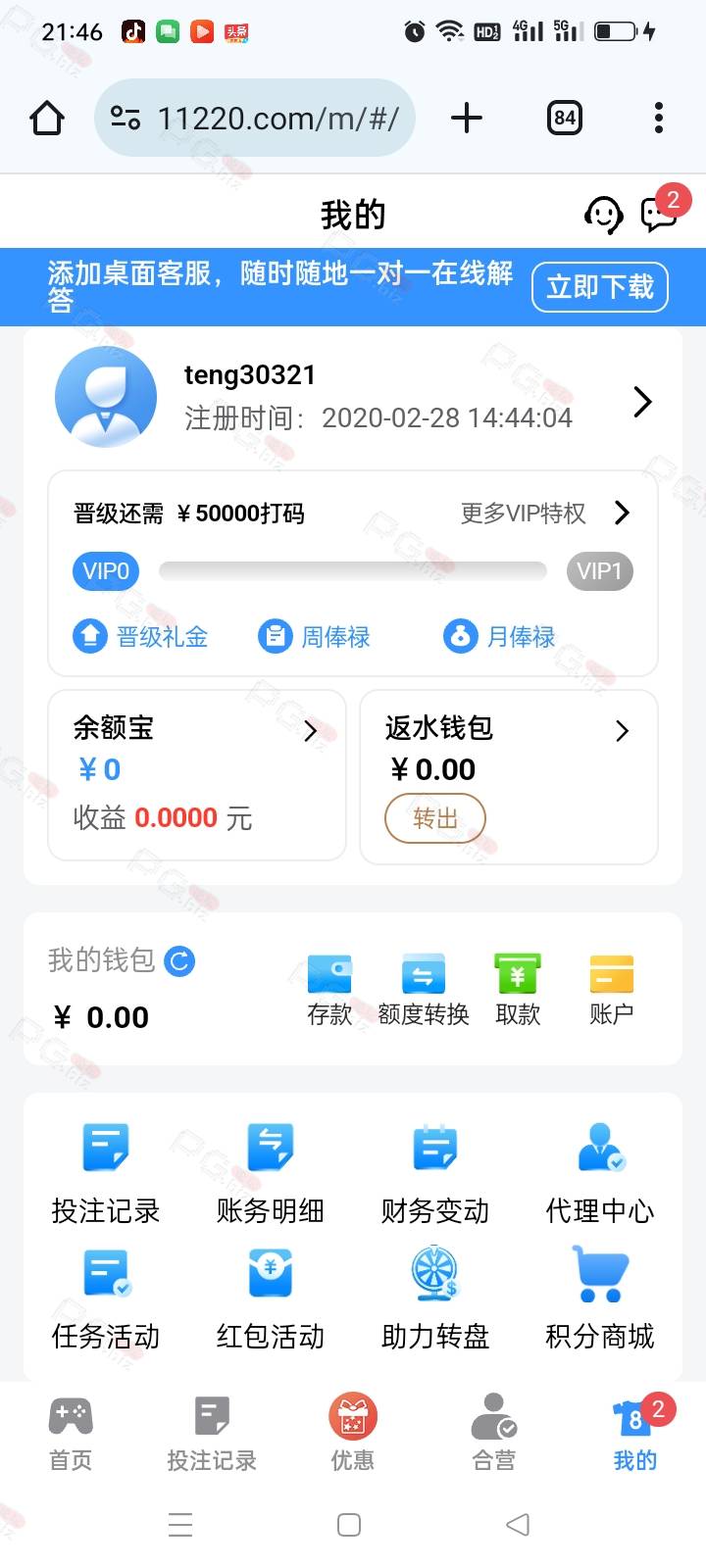Switch to the 首页 home tab
This screenshot has height=1568, width=706.
(71, 1434)
